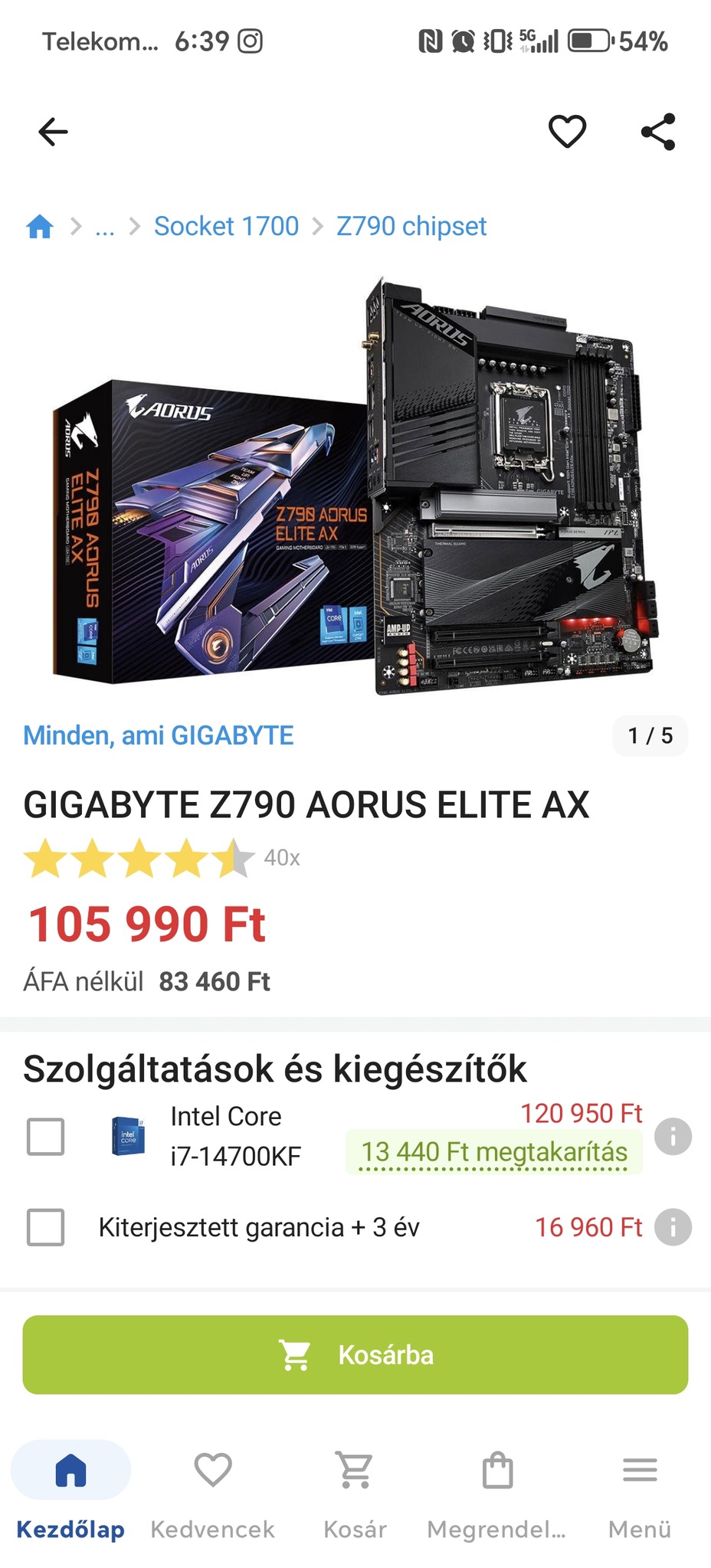Check Kiterjesztett garancia + 3 év
The image size is (711, 1568).
point(45,1227)
